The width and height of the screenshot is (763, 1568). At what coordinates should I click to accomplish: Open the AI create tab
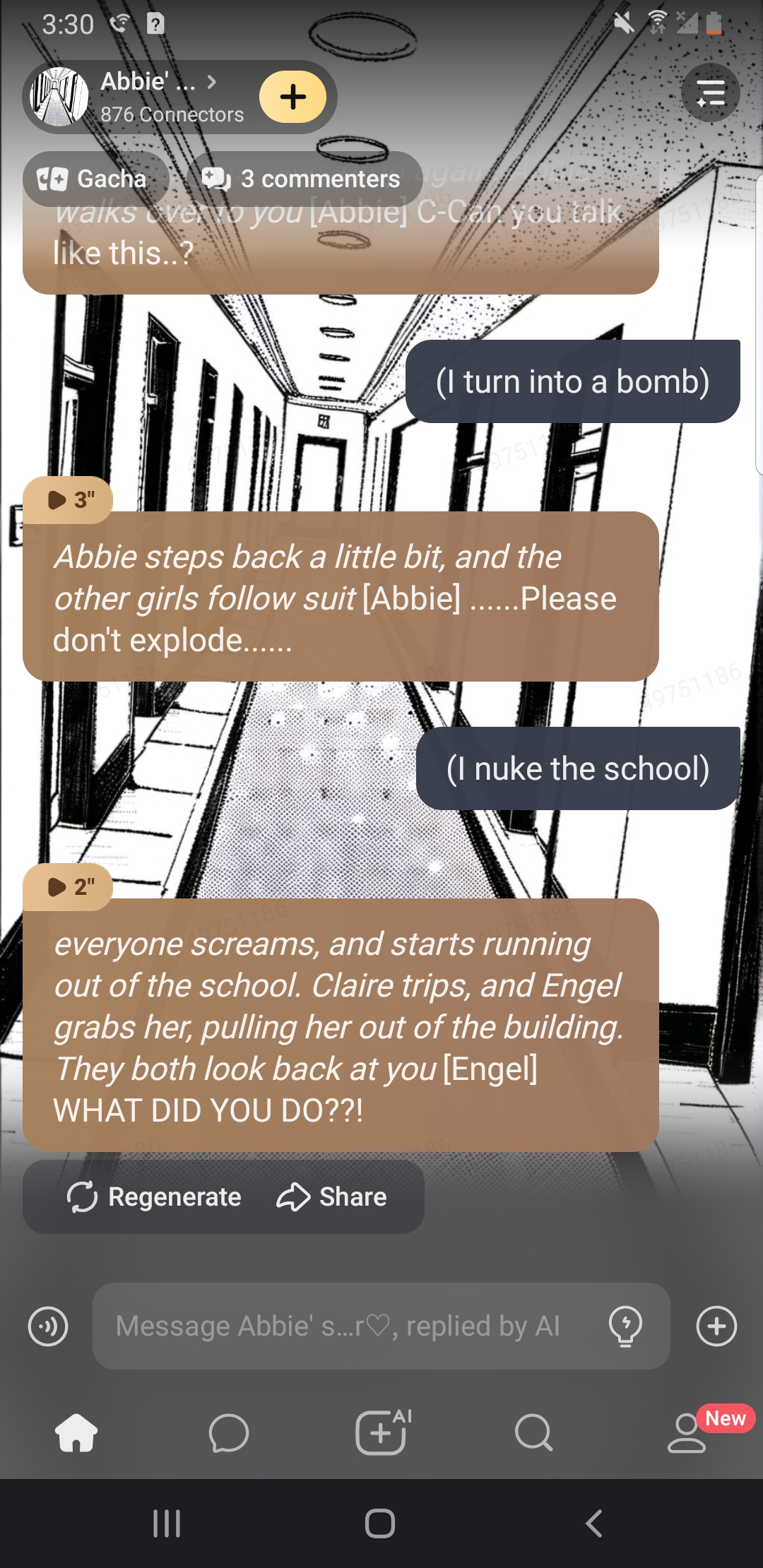381,1432
